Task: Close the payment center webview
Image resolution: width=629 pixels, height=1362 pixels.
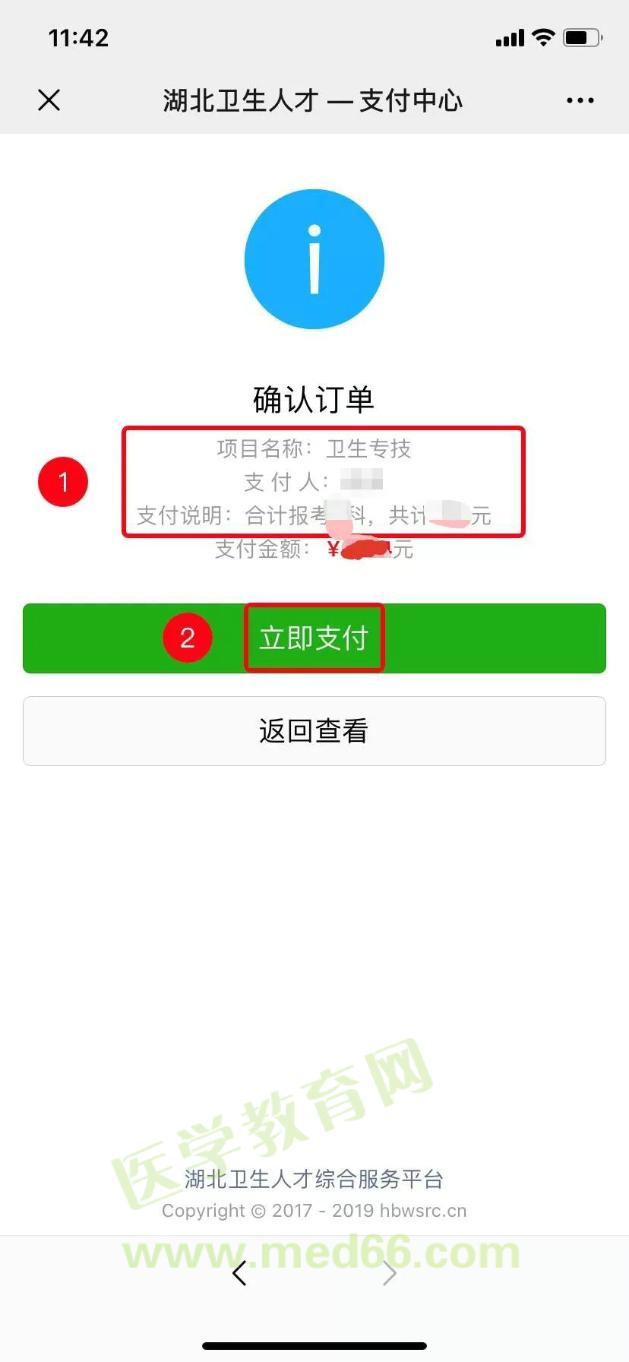Action: tap(49, 100)
